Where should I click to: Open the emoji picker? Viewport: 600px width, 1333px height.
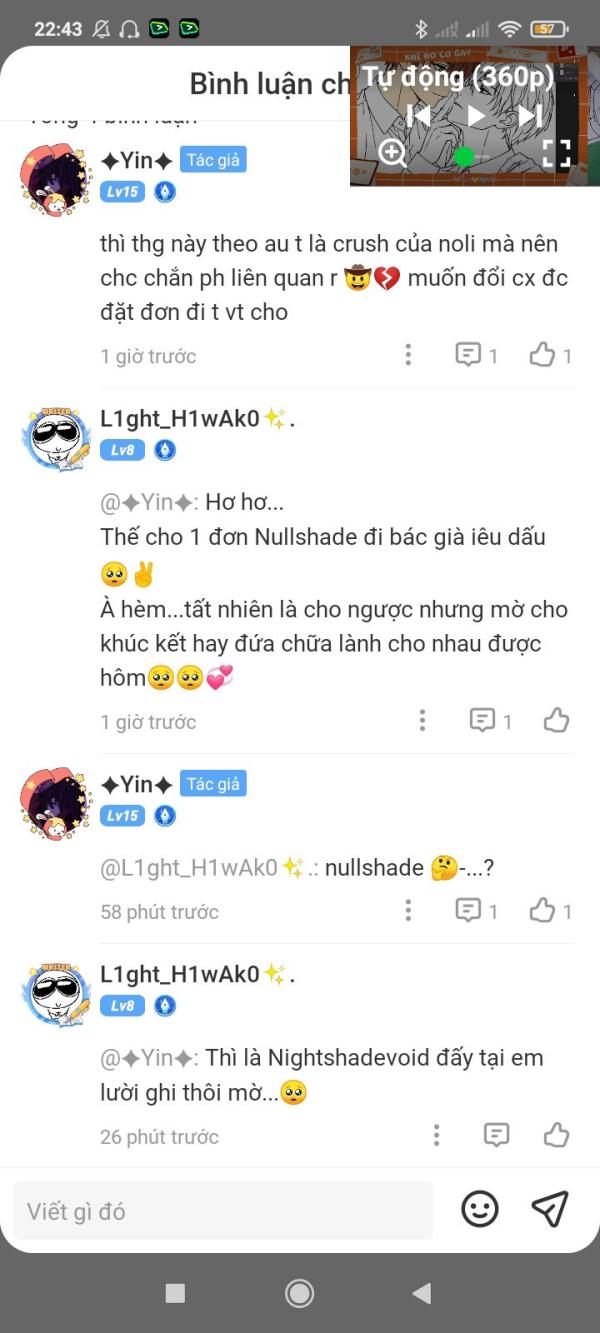[480, 1210]
